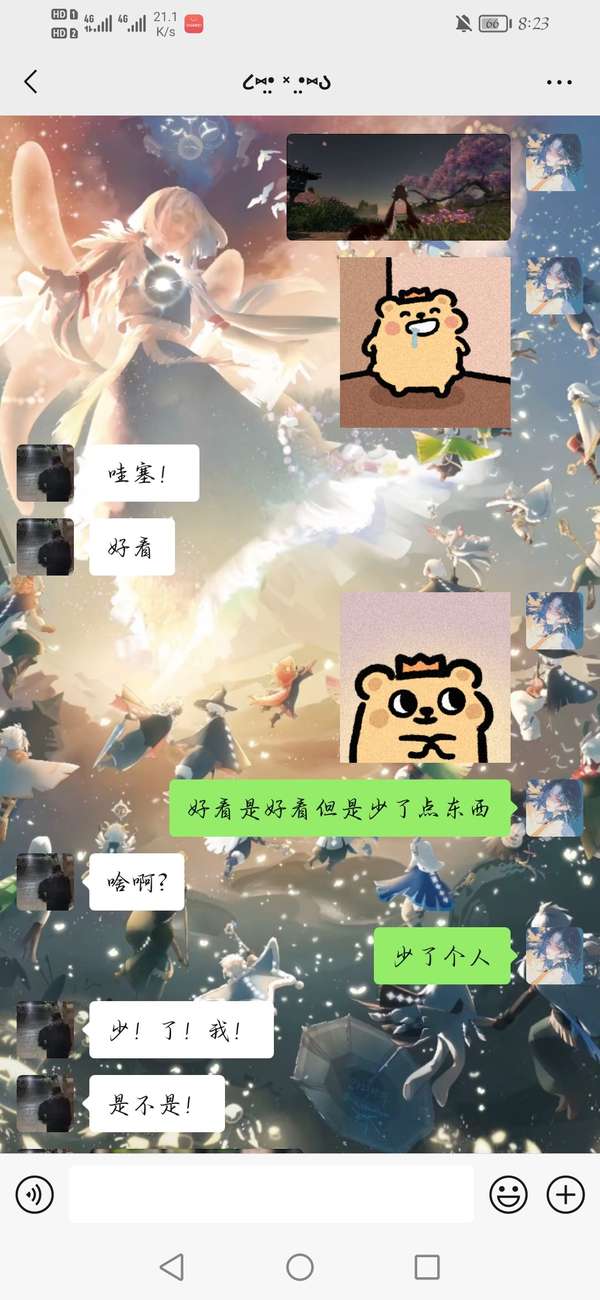Tap the system home button

(x=300, y=1267)
